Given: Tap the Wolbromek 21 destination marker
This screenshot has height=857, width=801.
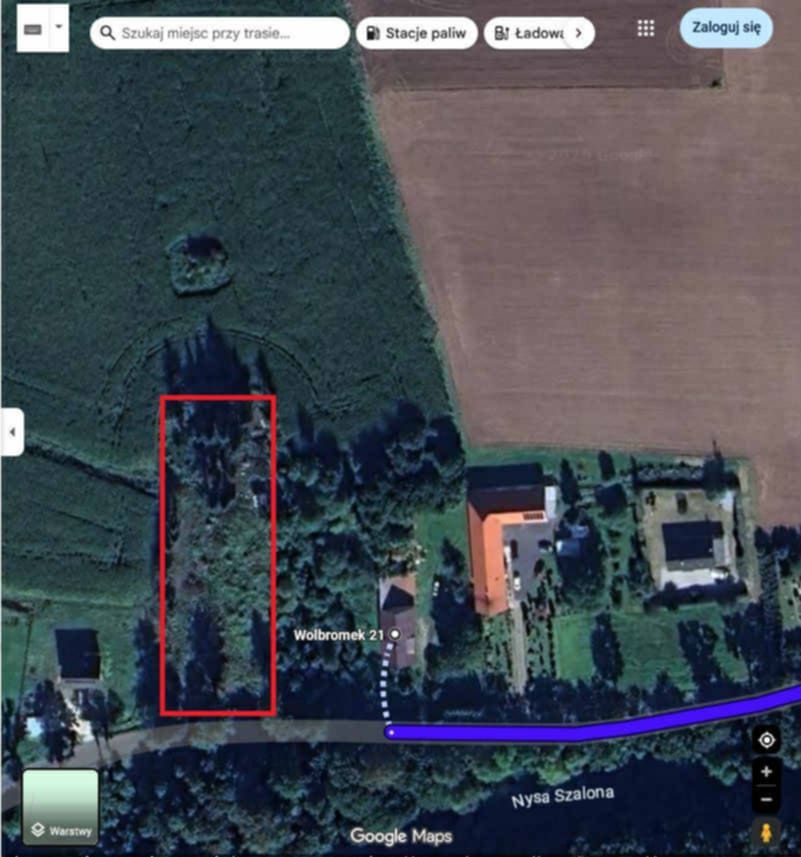Looking at the screenshot, I should 396,635.
